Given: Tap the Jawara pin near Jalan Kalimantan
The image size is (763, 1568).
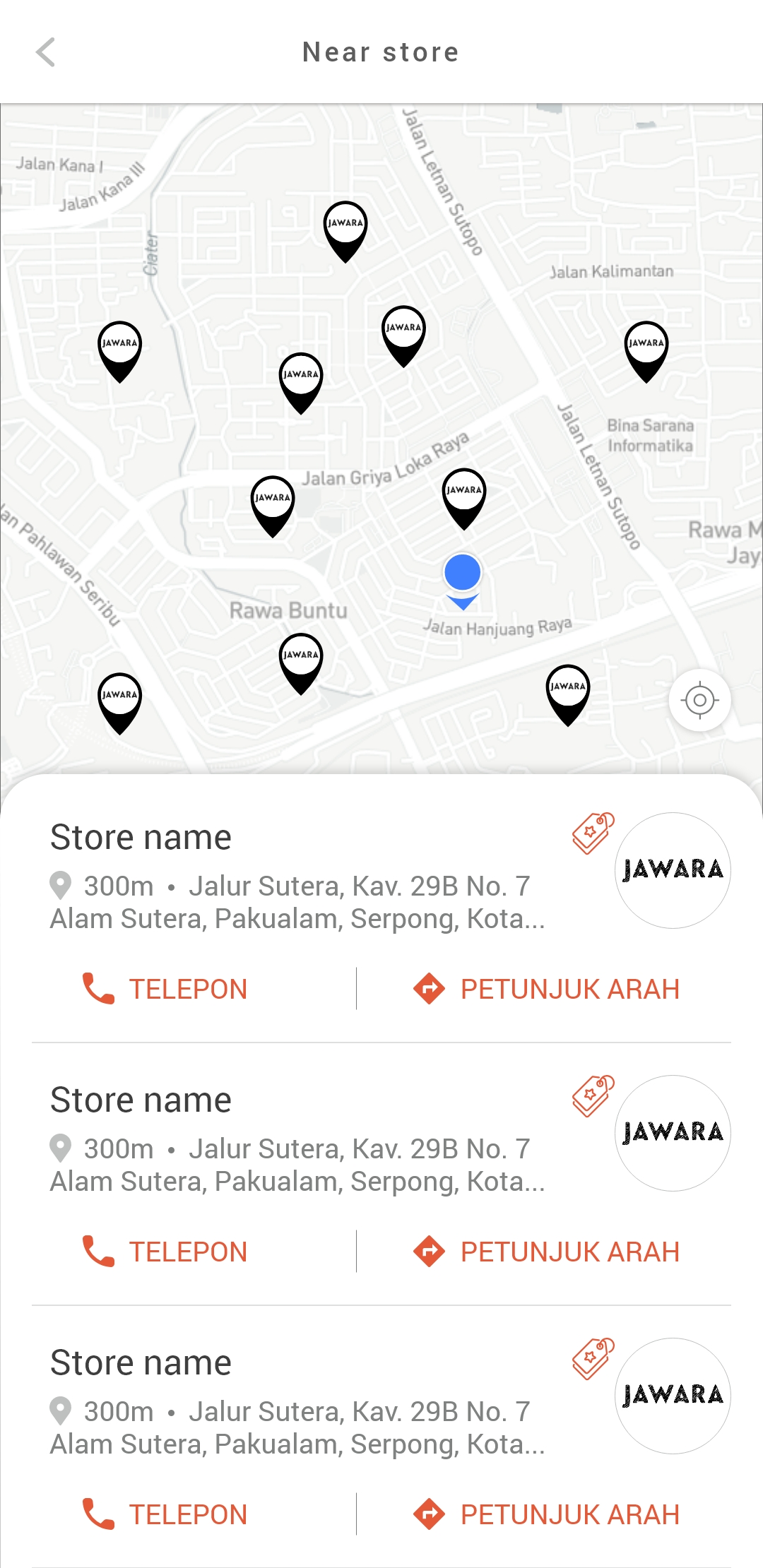Looking at the screenshot, I should pos(646,352).
